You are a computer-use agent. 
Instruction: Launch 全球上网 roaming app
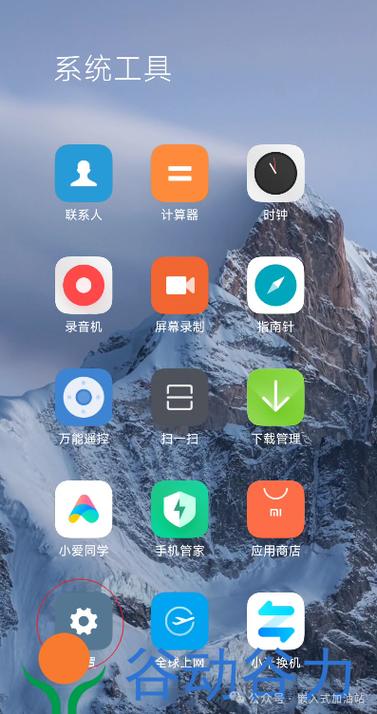coord(179,621)
